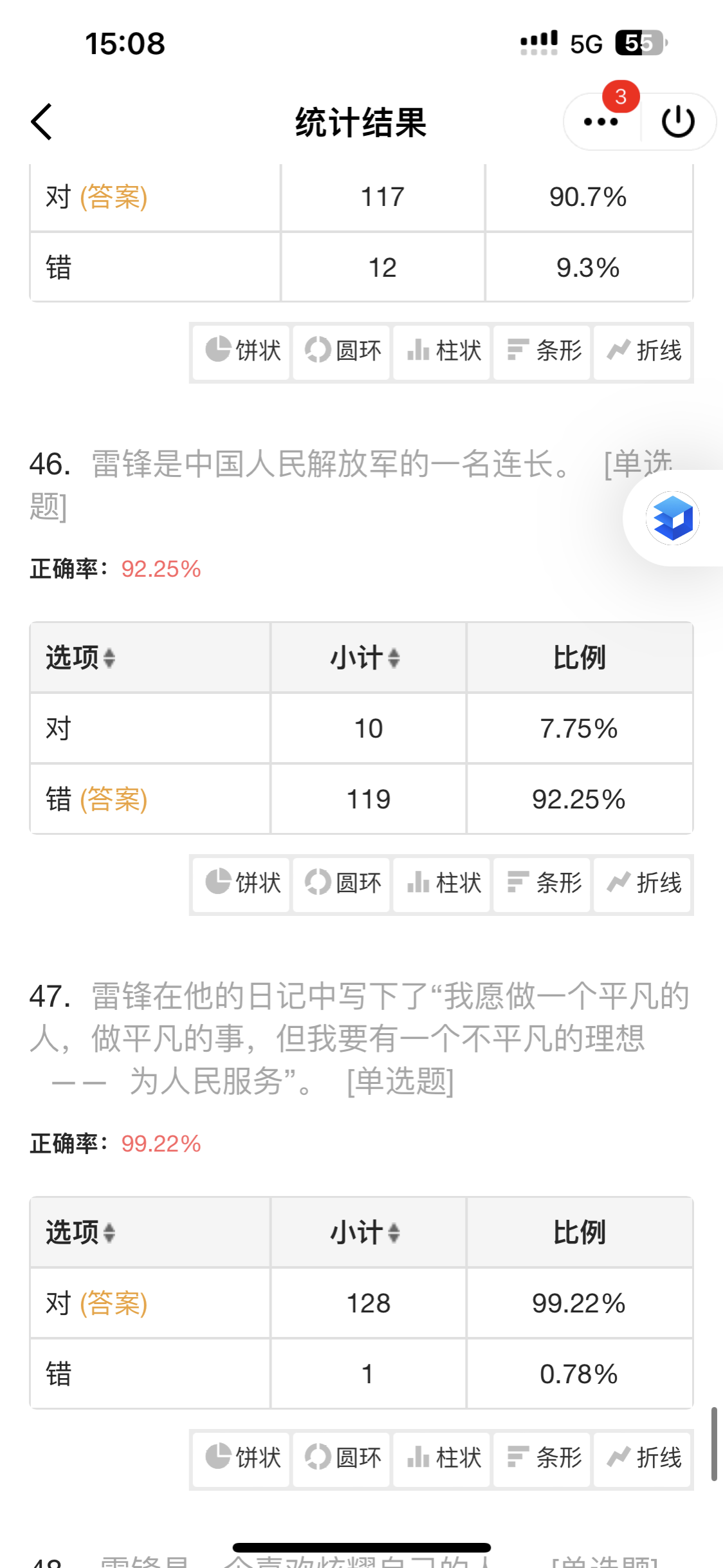Show question 46 as a 折线 chart

(643, 883)
